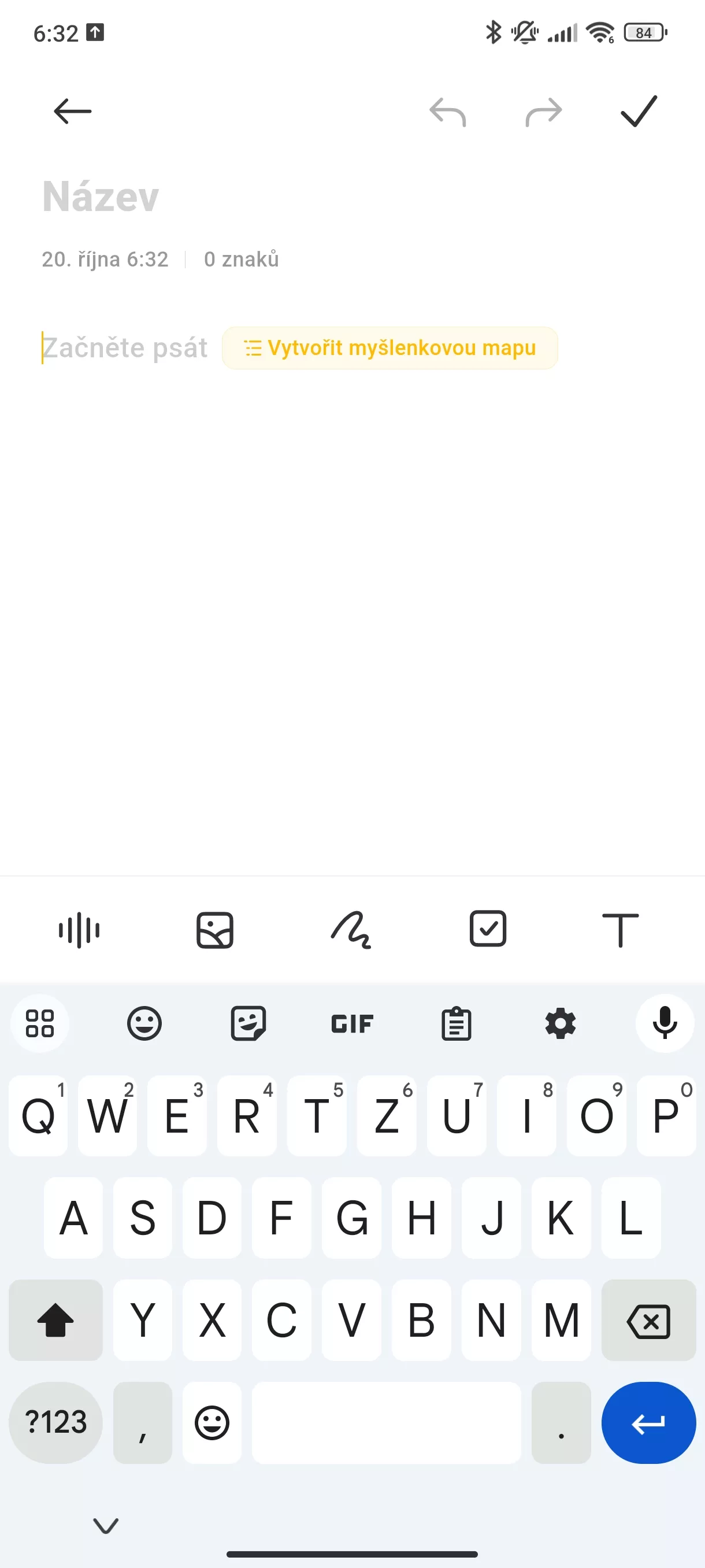Screen dimensions: 705x1568
Task: Open the handwriting doodle tool
Action: (x=351, y=930)
